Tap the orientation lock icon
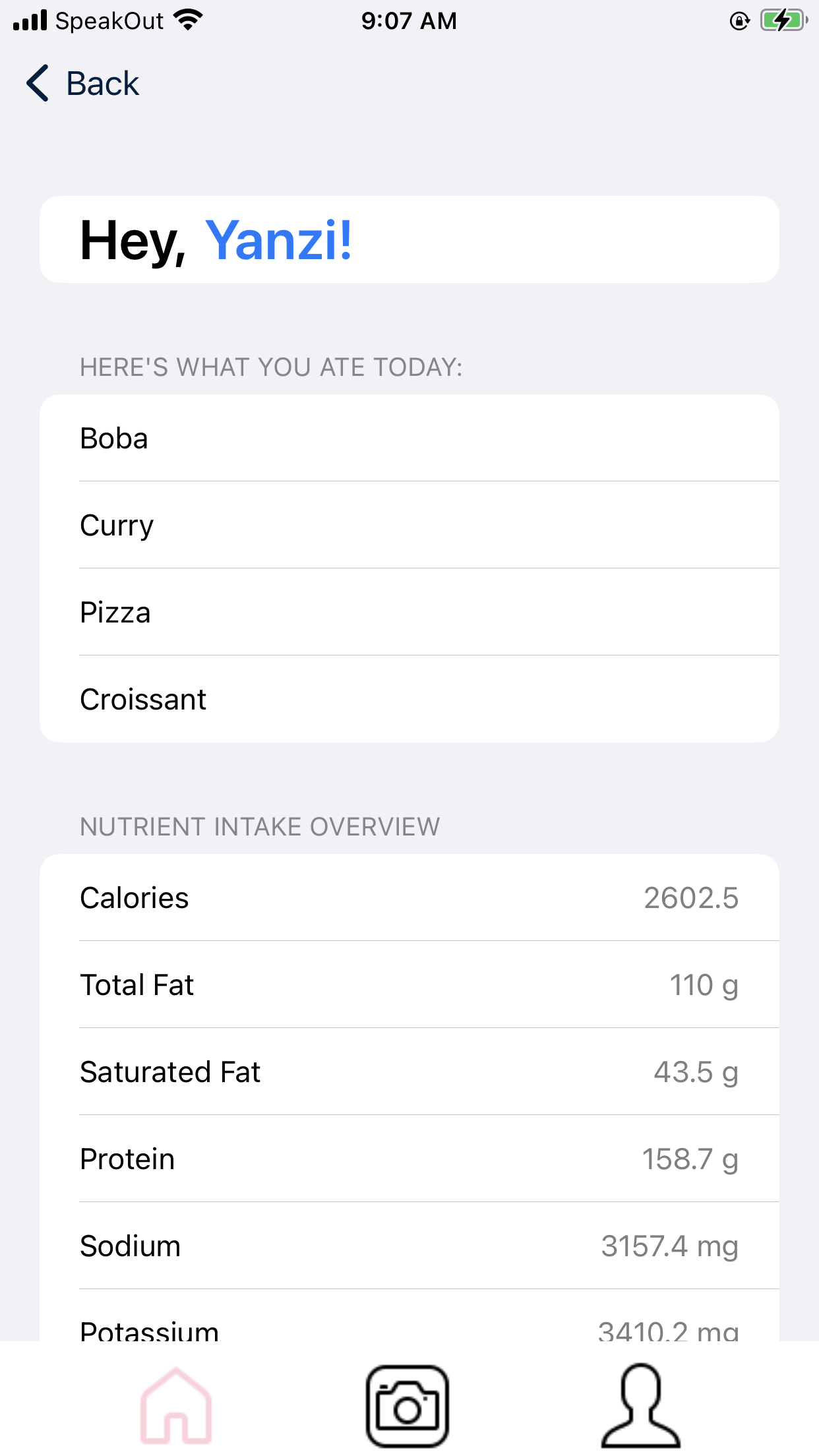The height and width of the screenshot is (1456, 819). coord(739,20)
